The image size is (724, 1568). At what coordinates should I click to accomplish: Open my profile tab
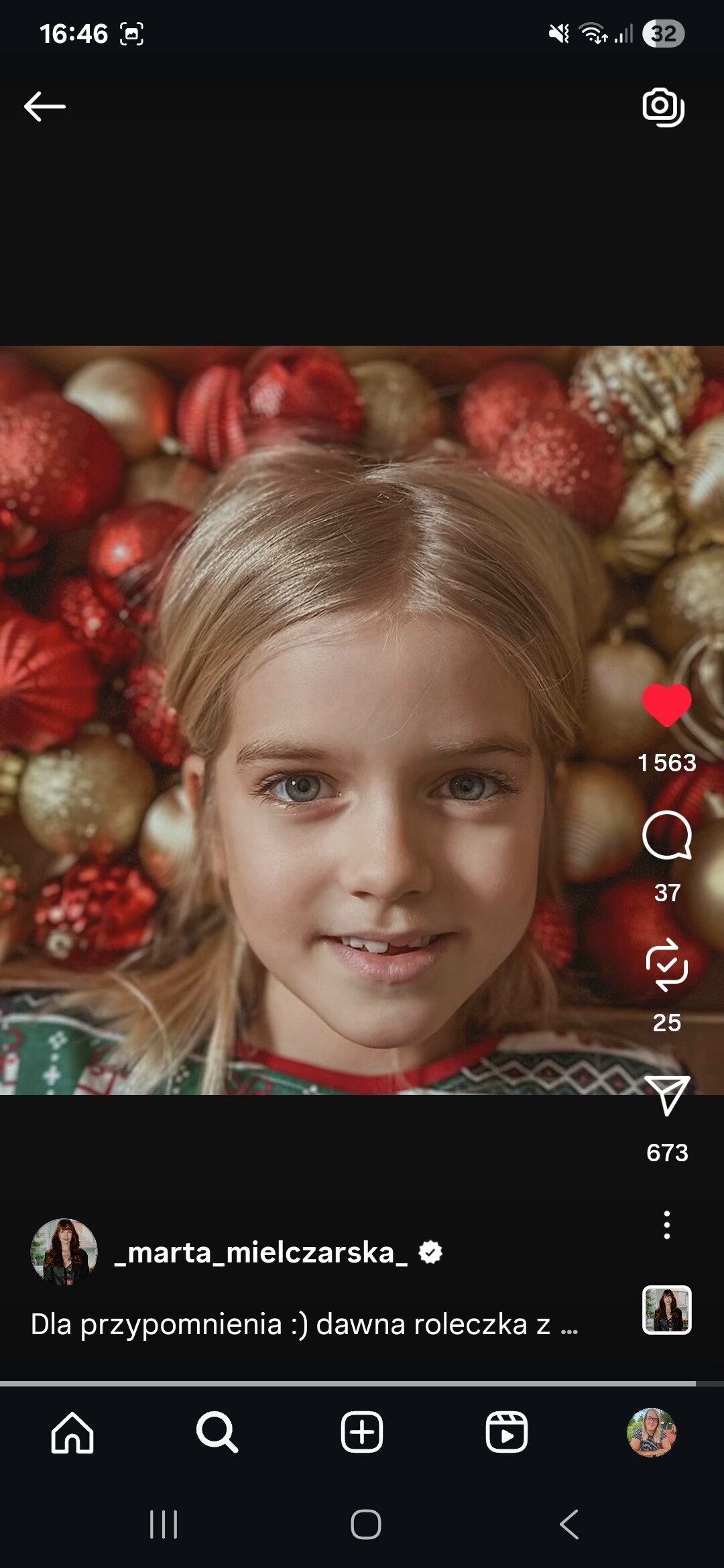651,1433
